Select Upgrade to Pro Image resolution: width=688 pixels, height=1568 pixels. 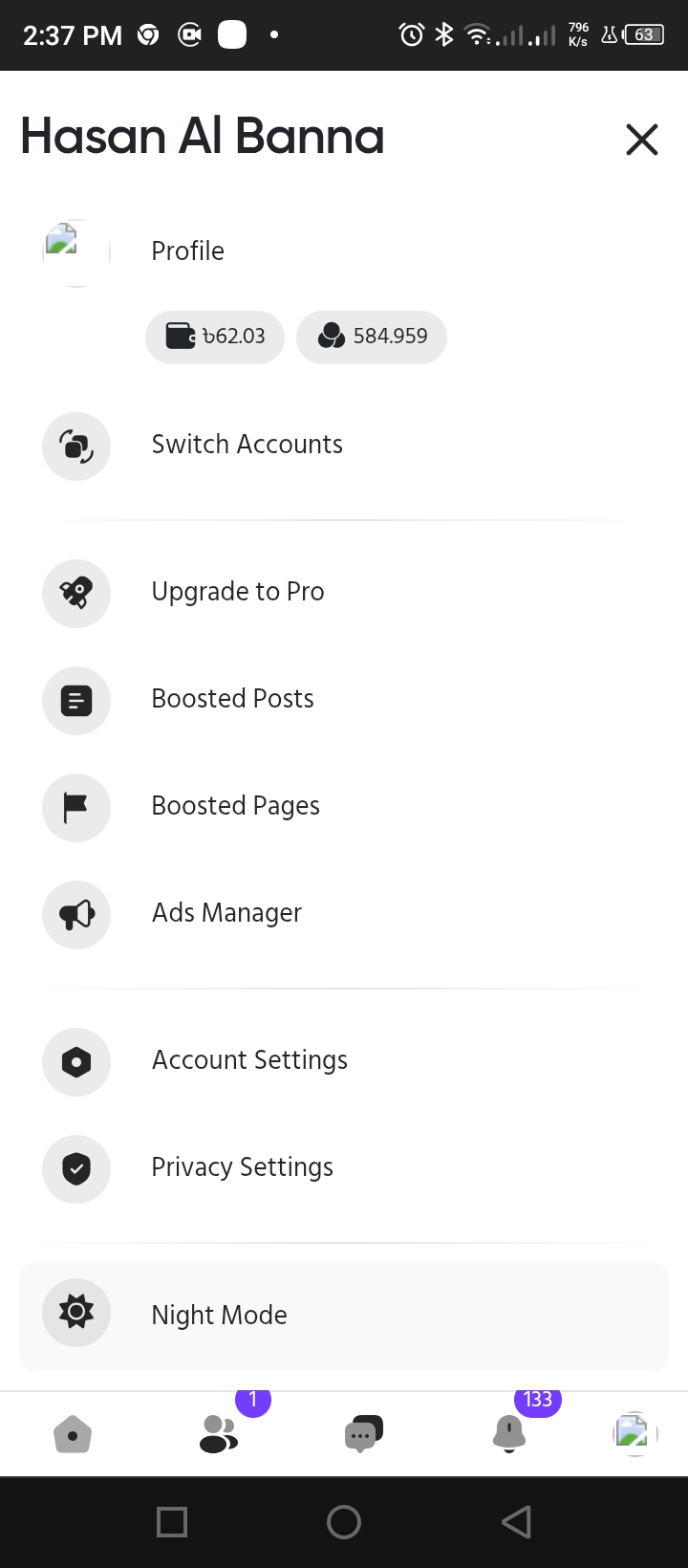(344, 593)
